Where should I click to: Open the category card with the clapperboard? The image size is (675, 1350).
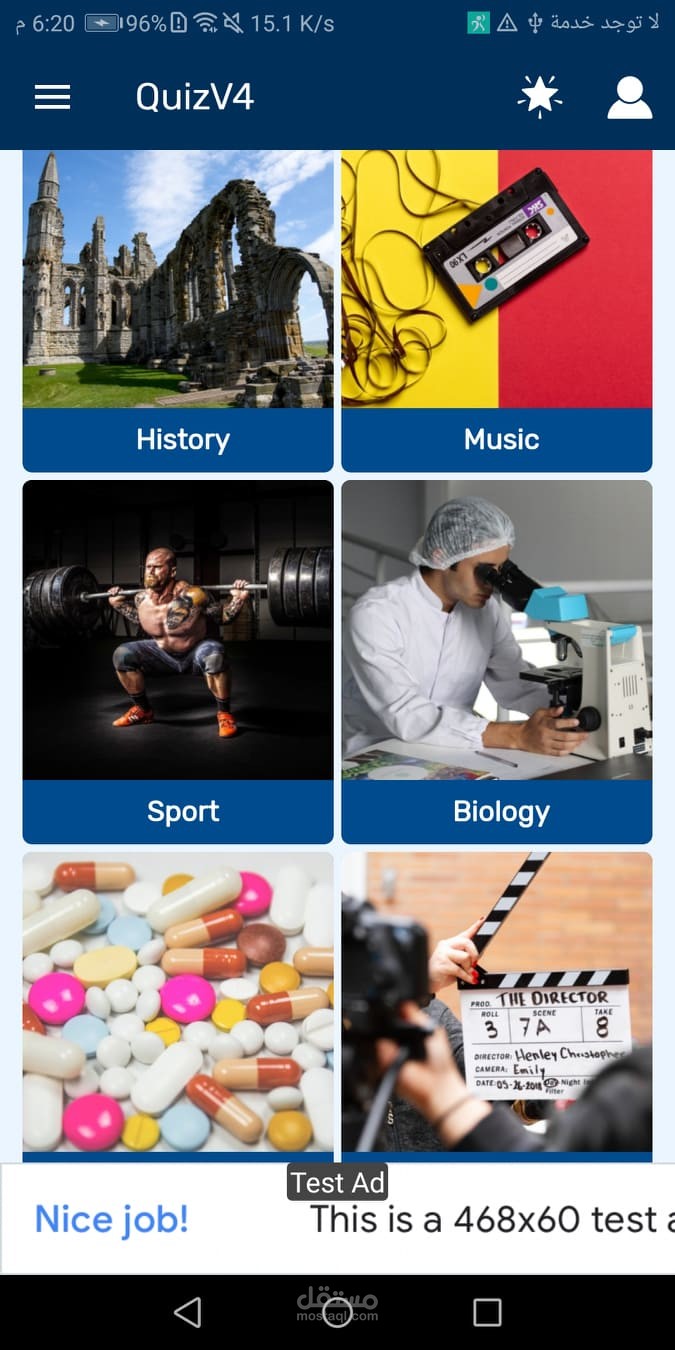(x=497, y=1002)
